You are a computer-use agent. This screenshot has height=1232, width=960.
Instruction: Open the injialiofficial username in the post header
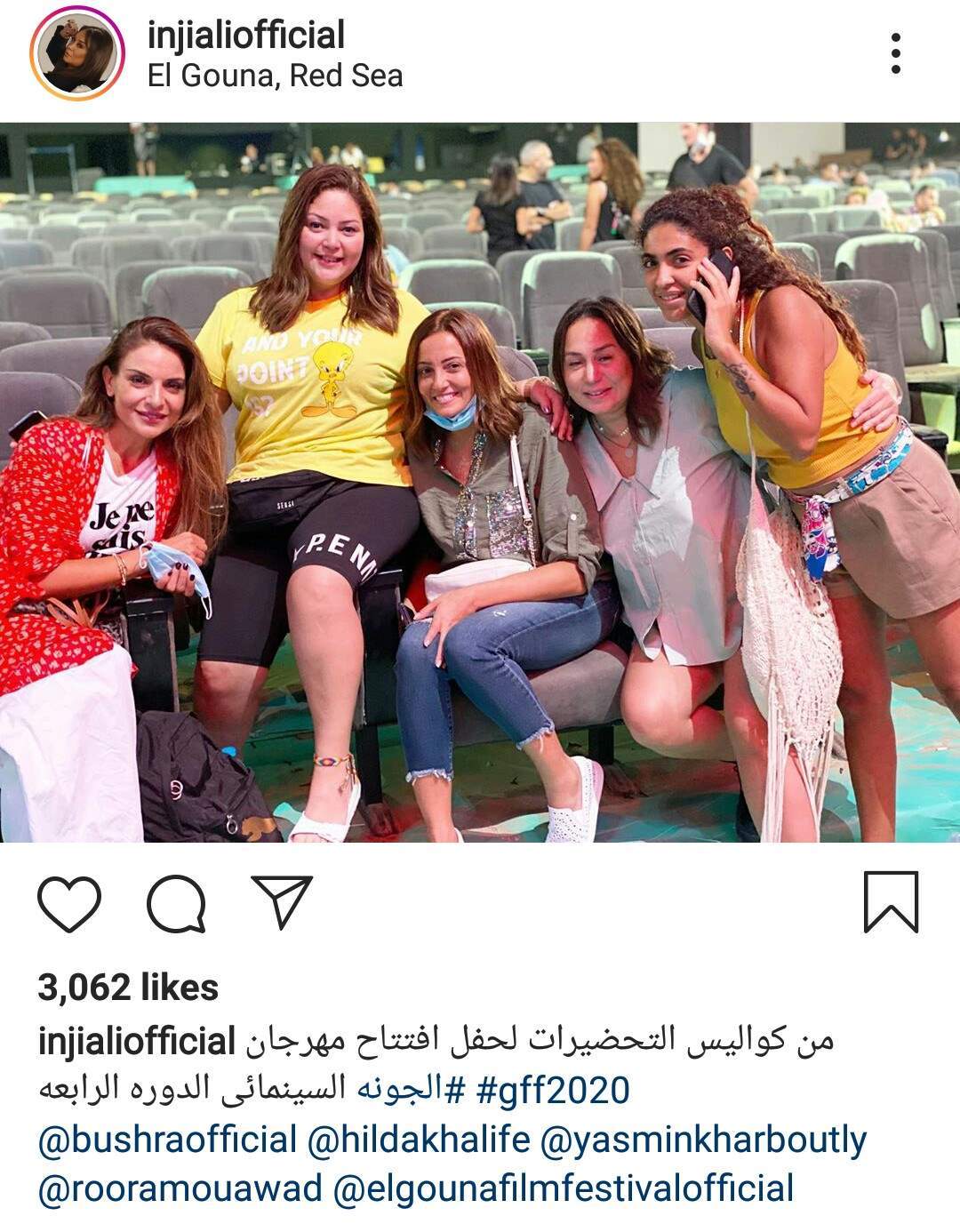click(246, 36)
